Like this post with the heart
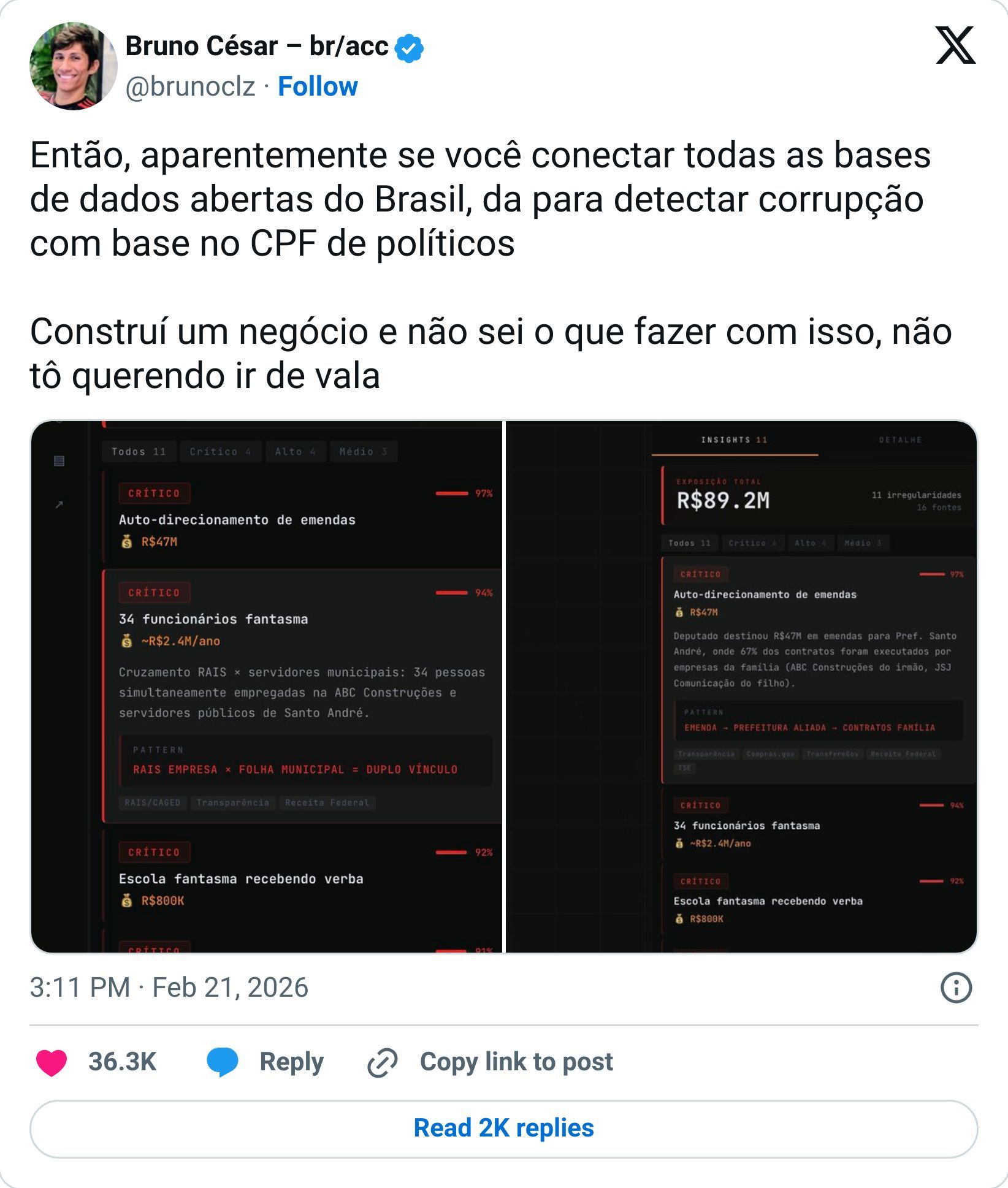This screenshot has width=1008, height=1188. 52,1062
